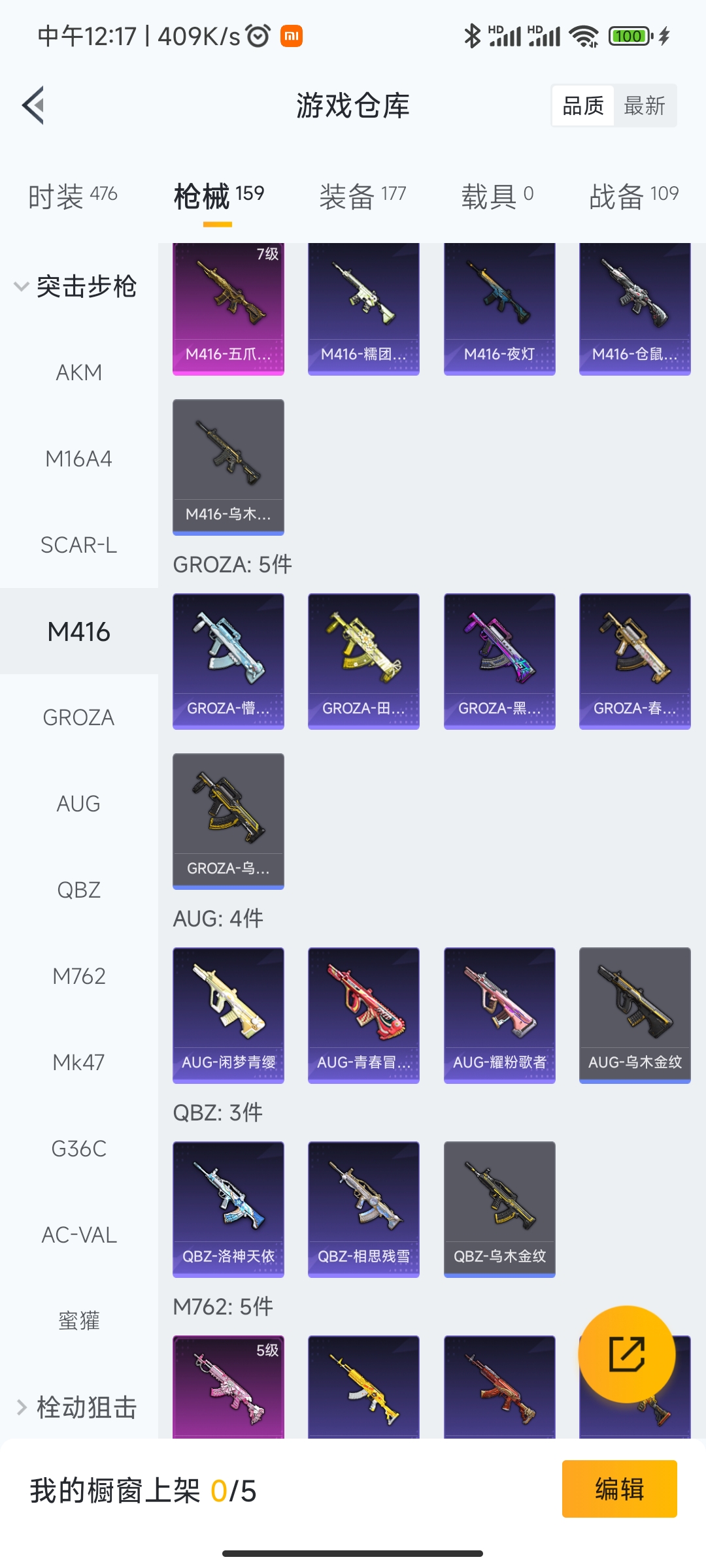Switch sorting to 最新
This screenshot has height=1568, width=706.
coord(645,105)
